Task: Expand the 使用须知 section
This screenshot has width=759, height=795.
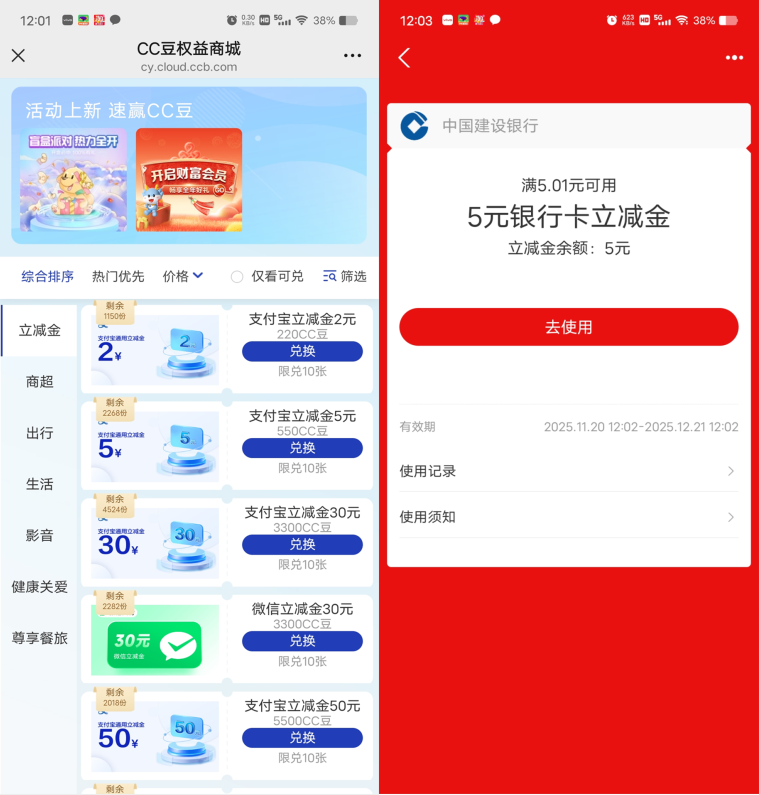Action: 568,516
